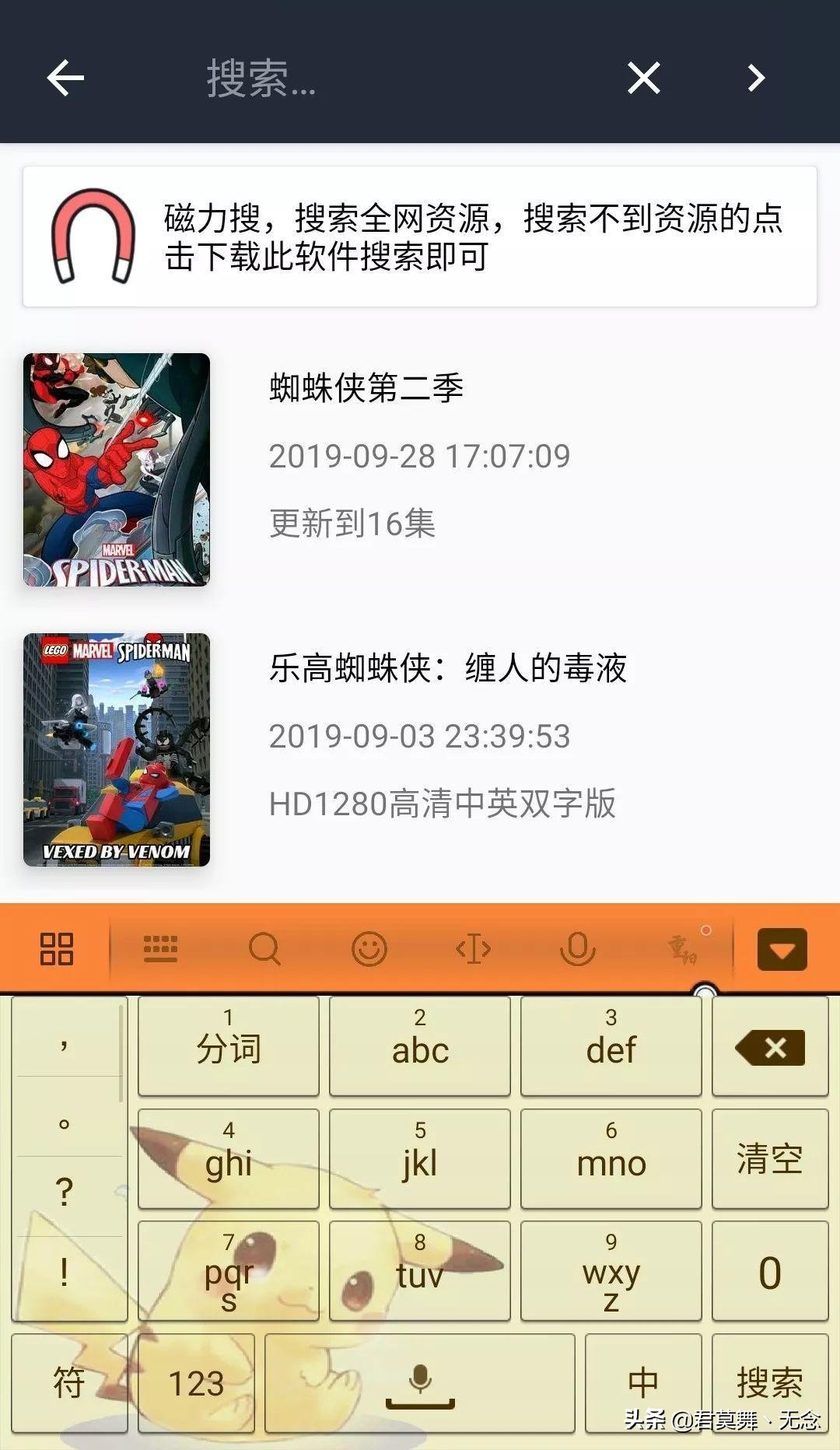Switch keyboard to 123 number mode
840x1450 pixels.
196,1383
